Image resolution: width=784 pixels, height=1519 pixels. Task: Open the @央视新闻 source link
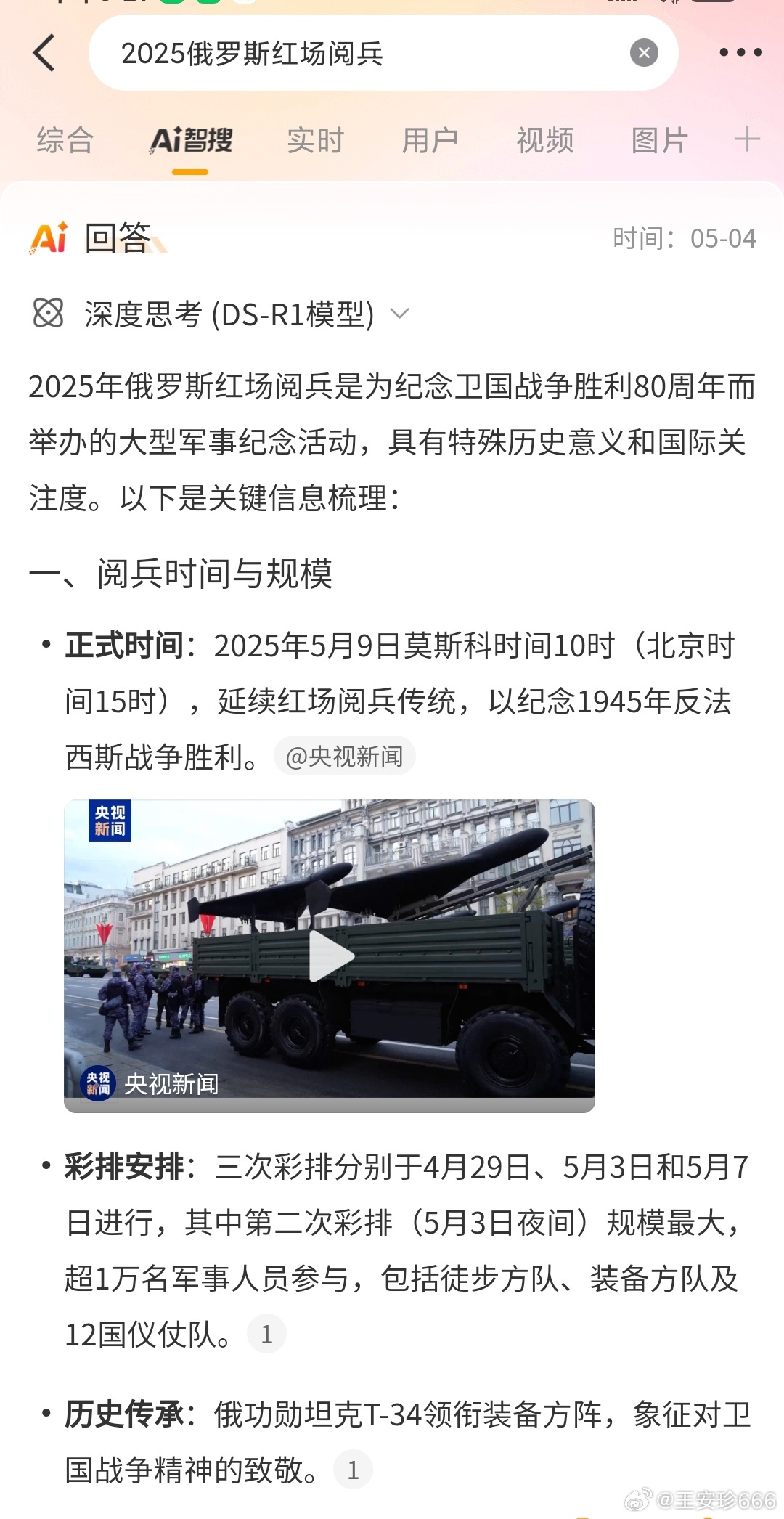click(346, 756)
